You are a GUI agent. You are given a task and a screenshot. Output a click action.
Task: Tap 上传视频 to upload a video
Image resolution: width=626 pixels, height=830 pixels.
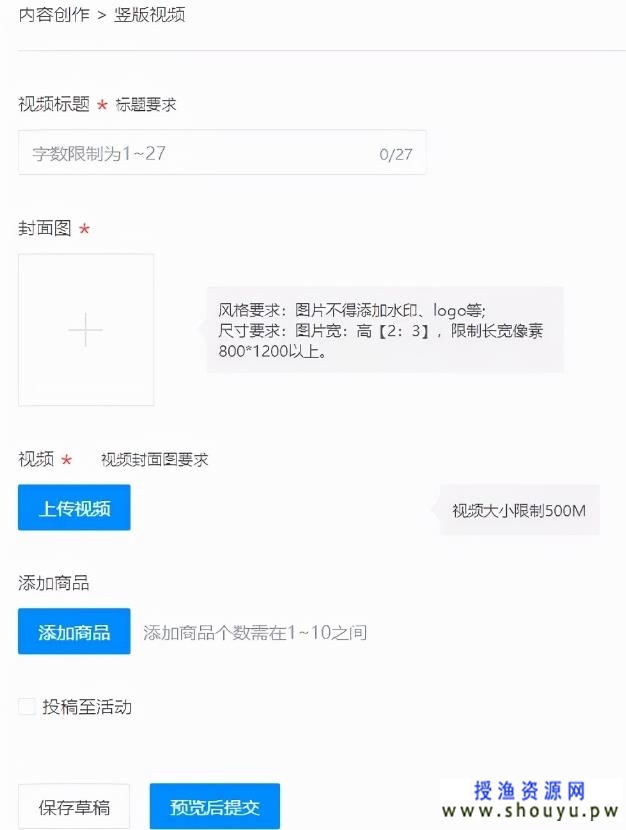point(74,508)
